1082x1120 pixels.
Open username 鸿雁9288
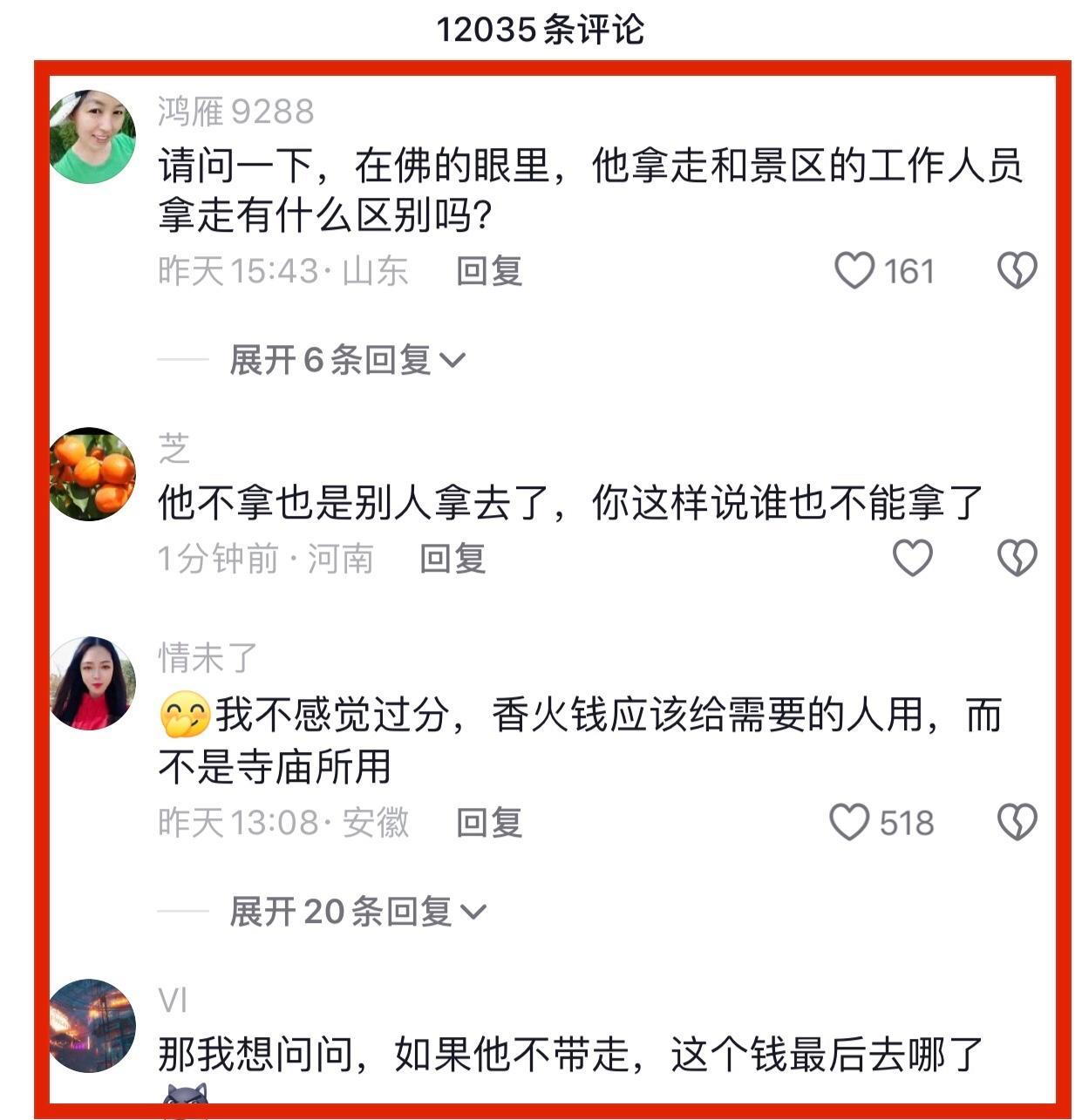(x=235, y=111)
